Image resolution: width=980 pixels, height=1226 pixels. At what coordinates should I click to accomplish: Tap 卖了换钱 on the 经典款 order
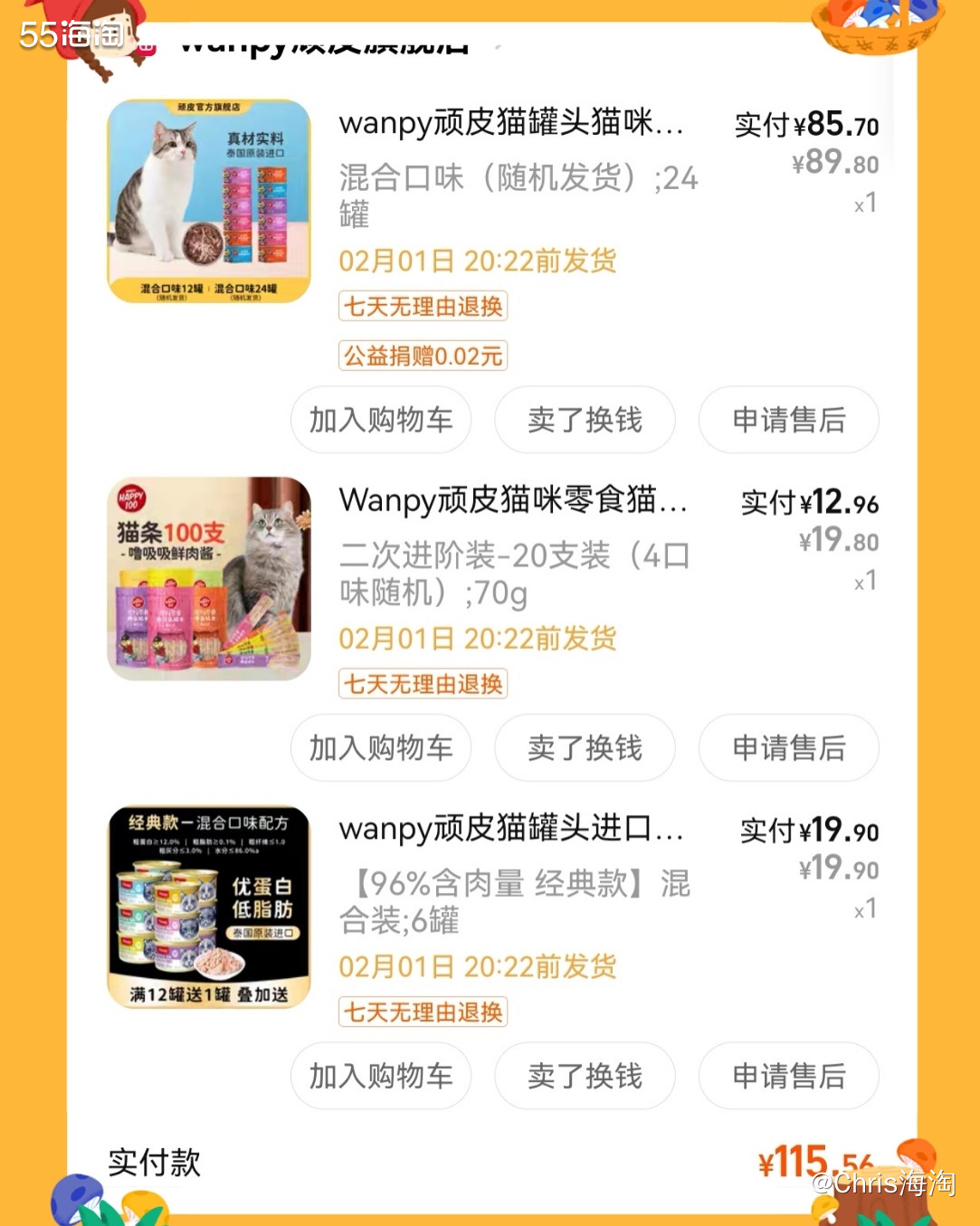click(x=585, y=1076)
